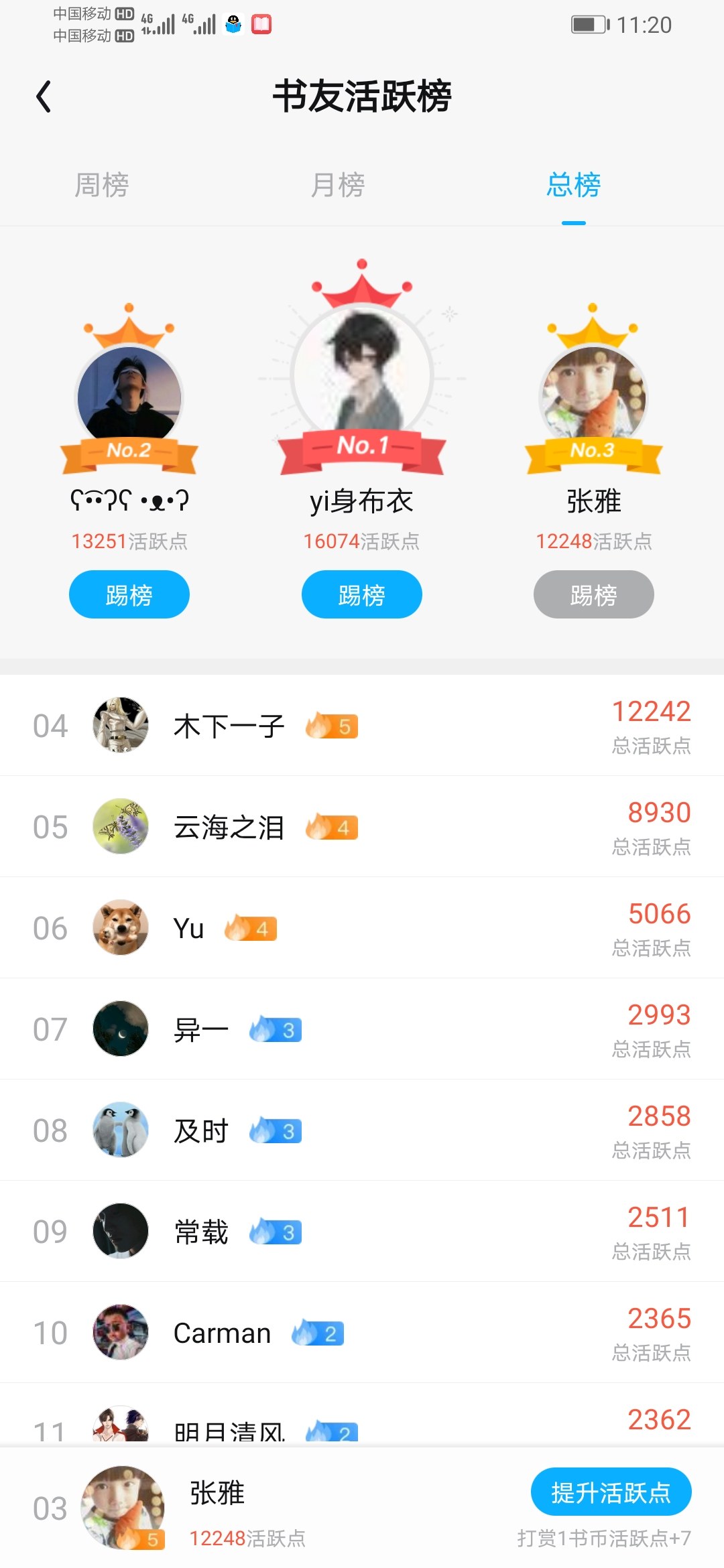
Task: Go back using the top-left arrow
Action: [x=44, y=96]
